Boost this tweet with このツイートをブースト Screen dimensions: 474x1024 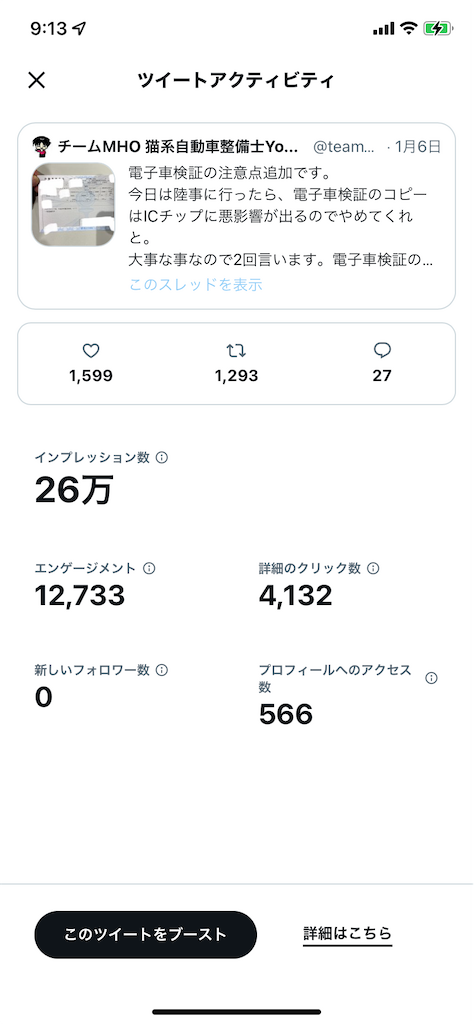click(146, 935)
